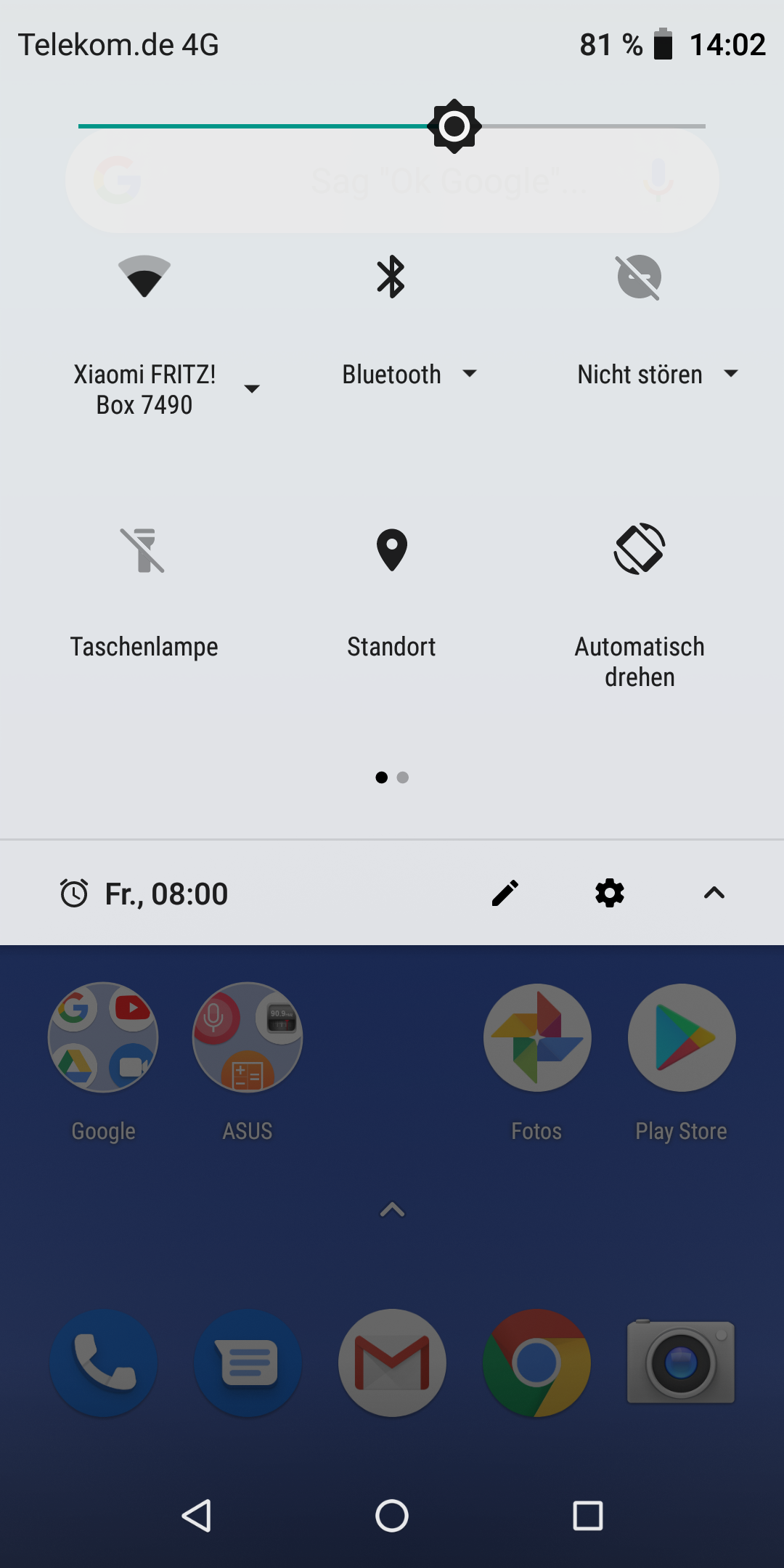Turn off the Bluetooth tile
784x1568 pixels.
pyautogui.click(x=391, y=277)
